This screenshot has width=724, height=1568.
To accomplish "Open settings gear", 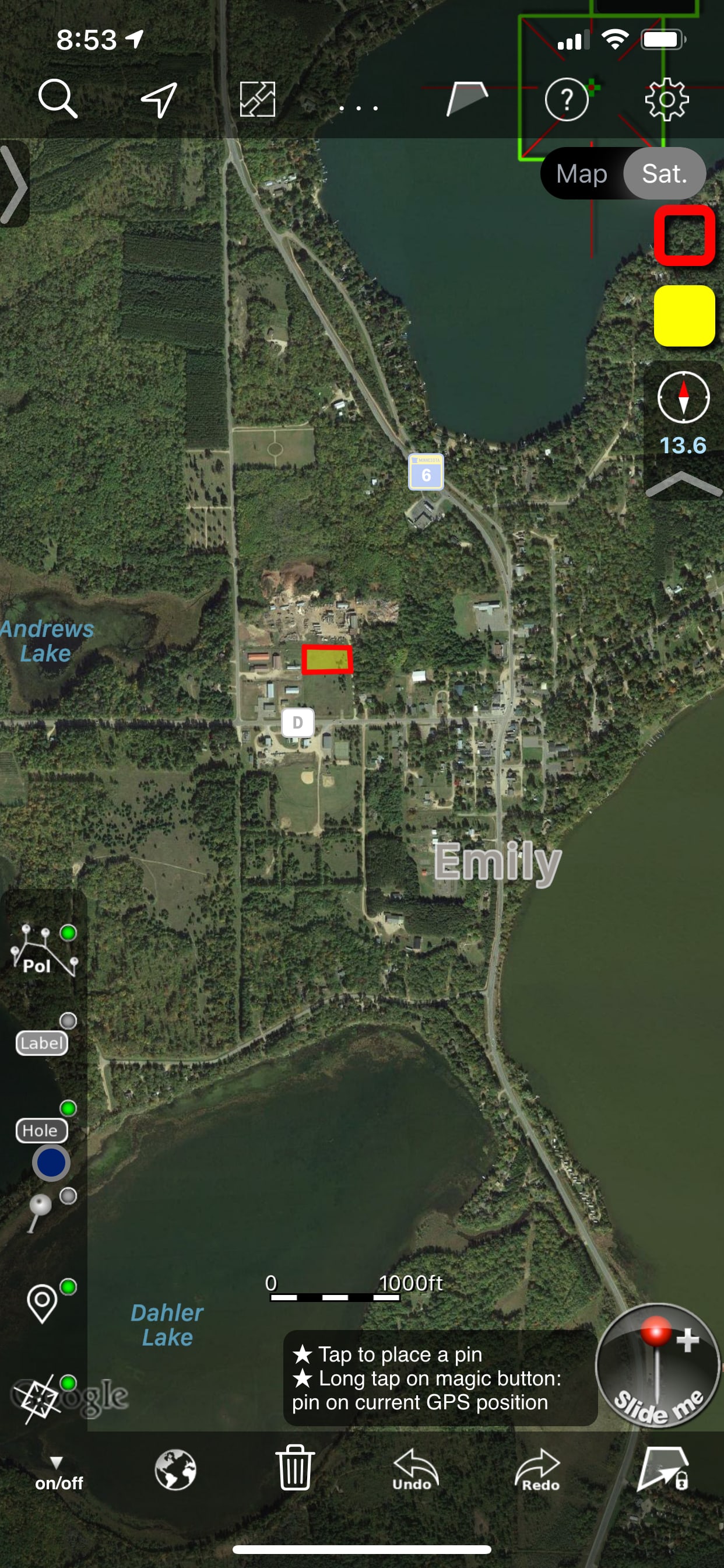I will (x=666, y=99).
